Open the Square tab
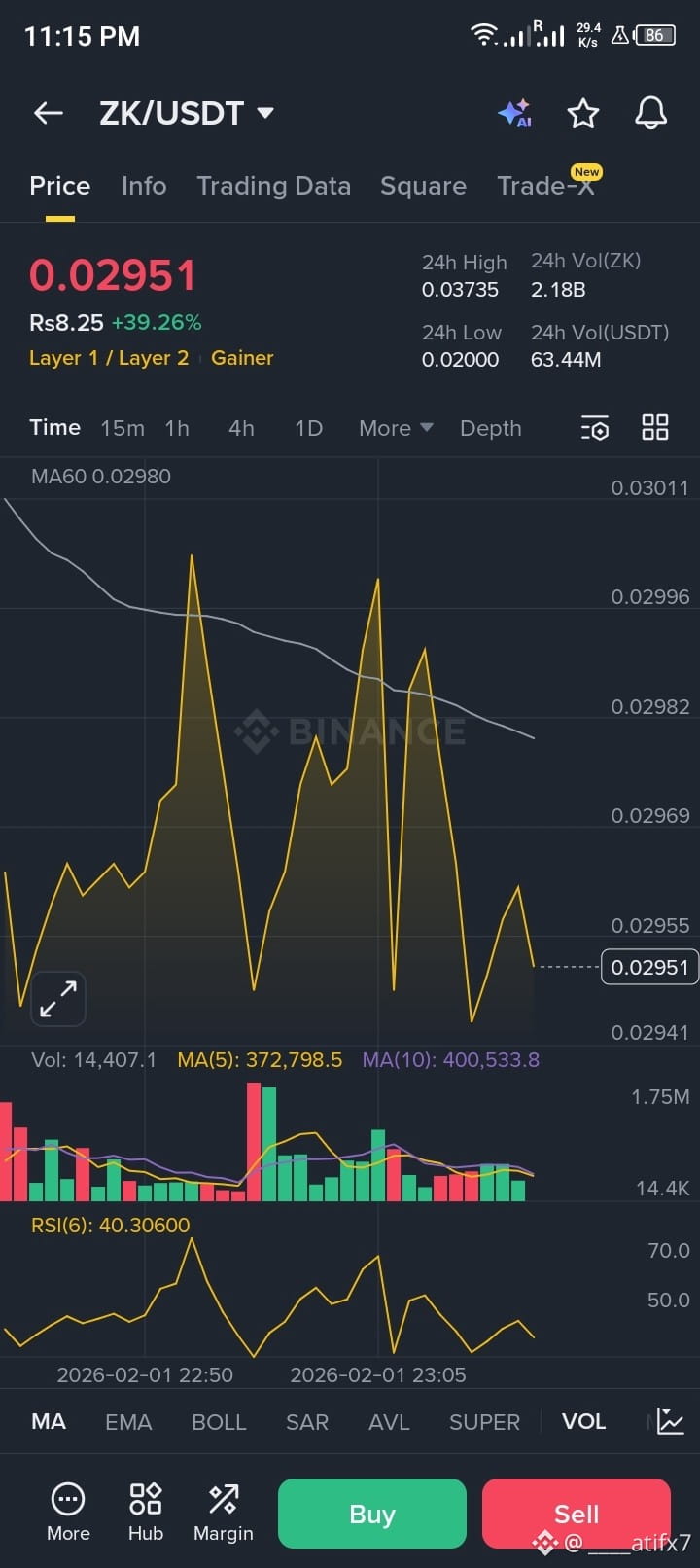Image resolution: width=700 pixels, height=1568 pixels. pos(423,186)
